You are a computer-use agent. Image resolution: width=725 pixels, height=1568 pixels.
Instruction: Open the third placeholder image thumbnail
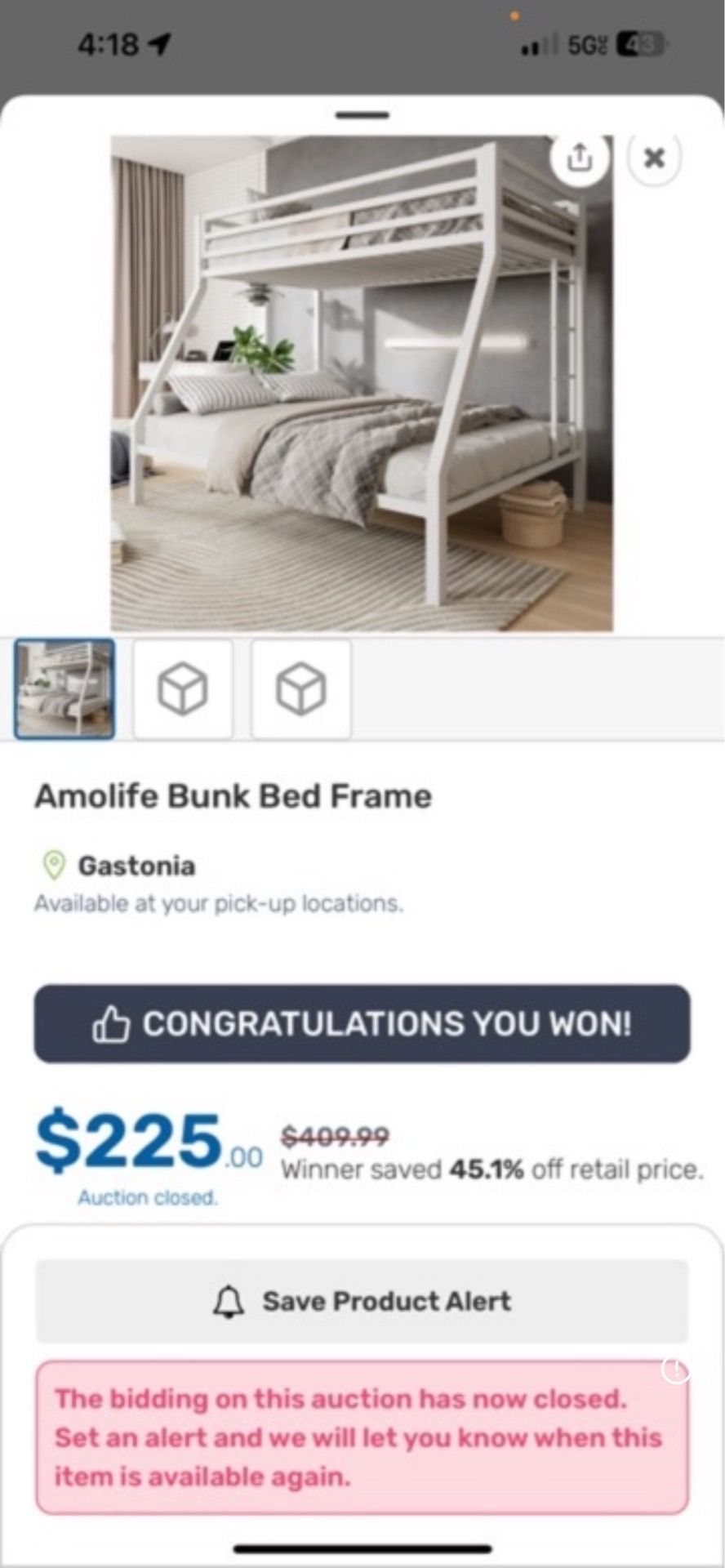click(301, 689)
